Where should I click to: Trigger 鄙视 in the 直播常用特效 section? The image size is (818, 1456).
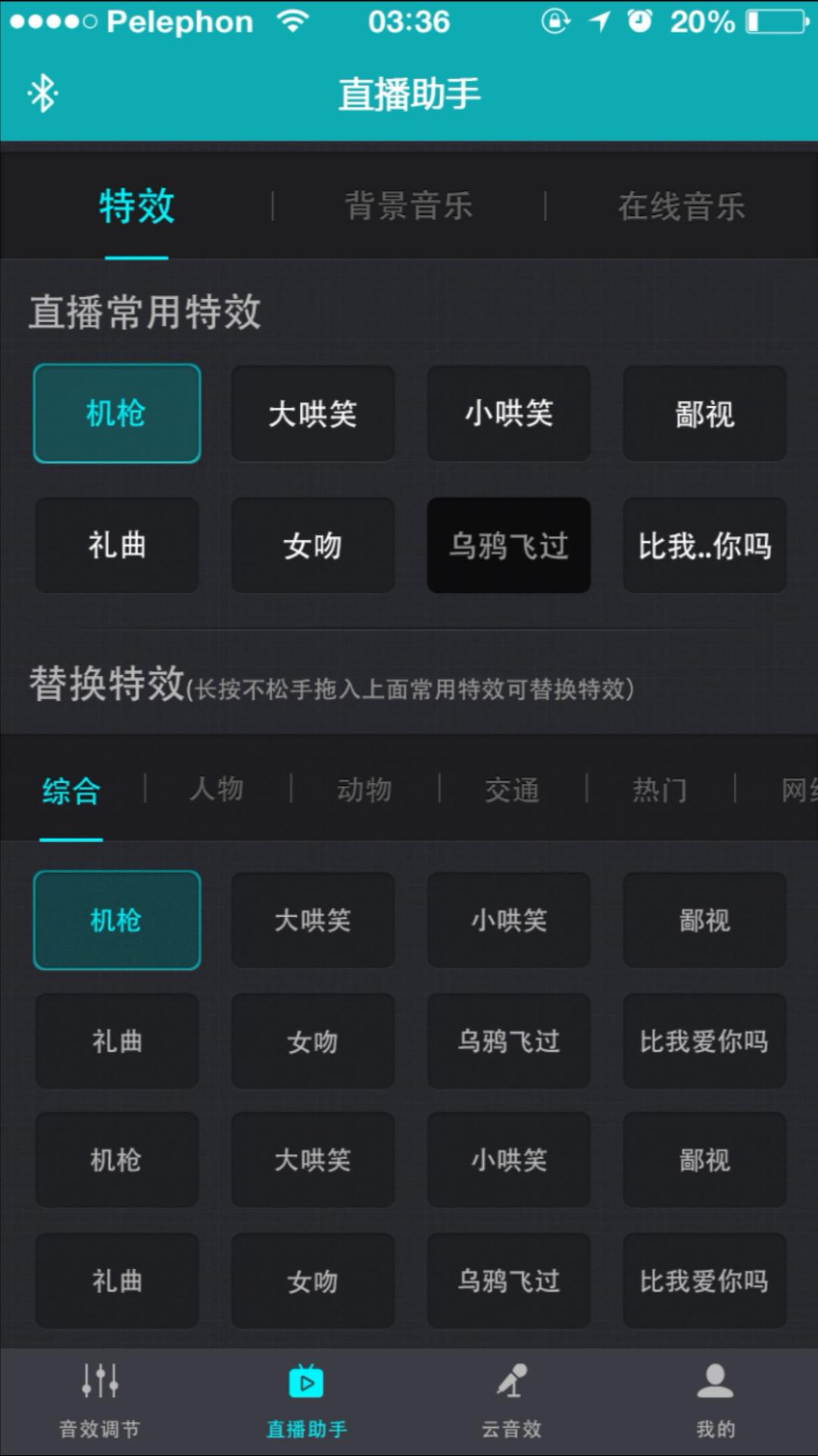pos(704,413)
